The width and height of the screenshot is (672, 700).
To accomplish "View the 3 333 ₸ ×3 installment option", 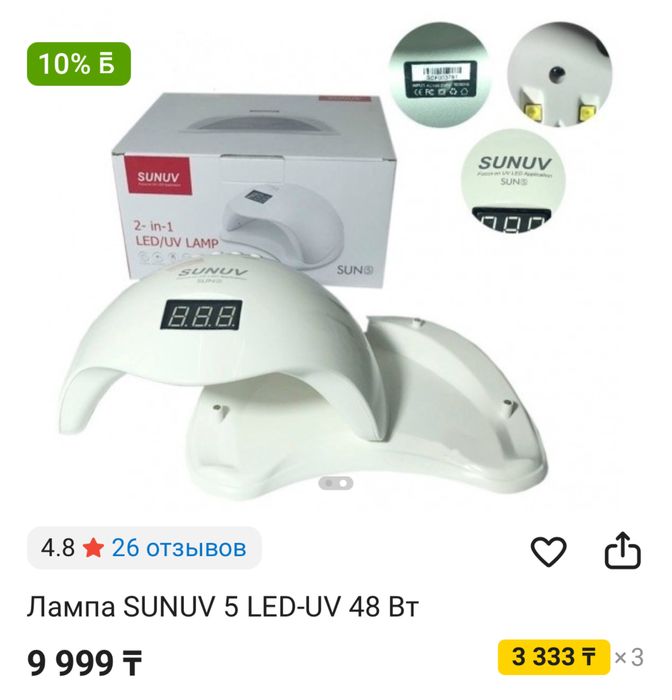I will pos(570,657).
